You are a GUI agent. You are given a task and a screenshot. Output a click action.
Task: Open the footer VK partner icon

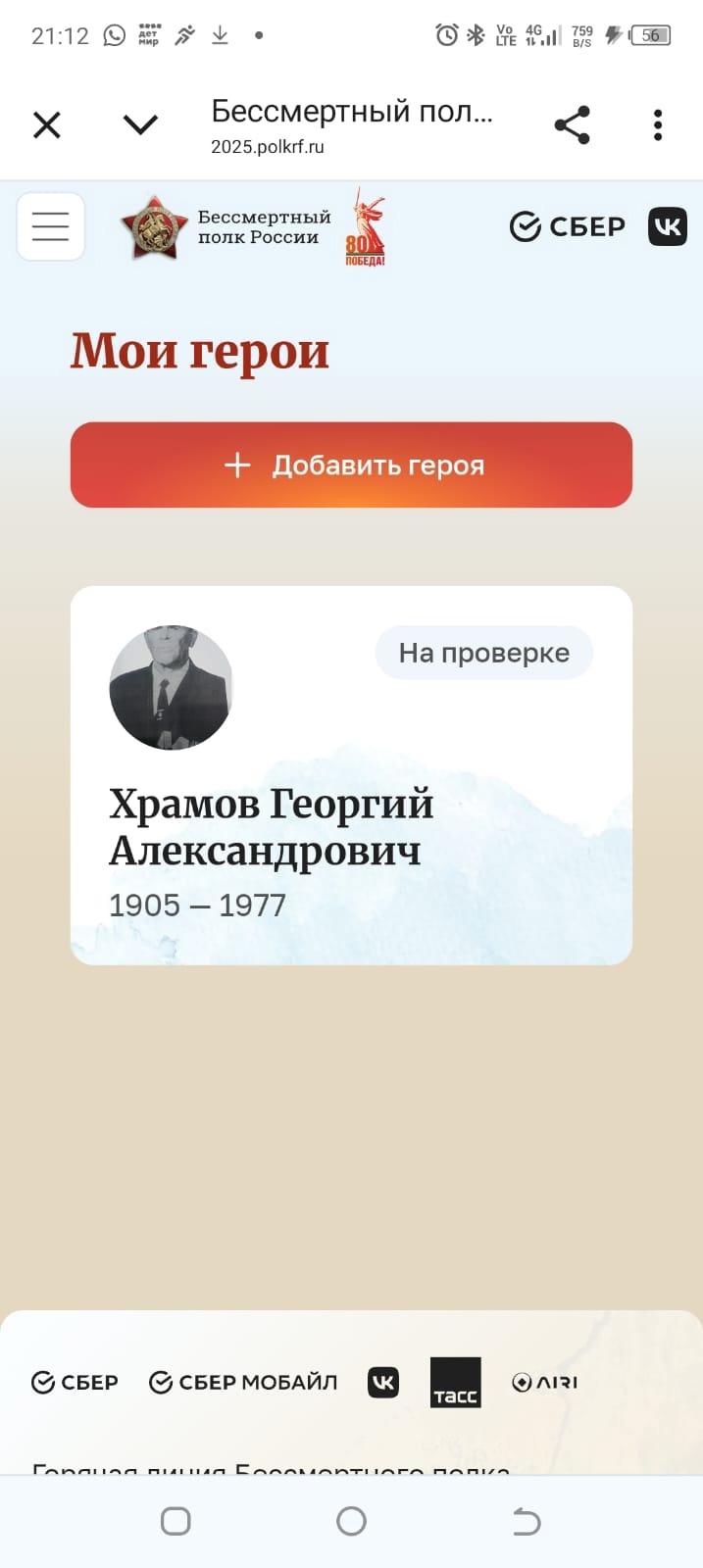click(x=383, y=1382)
